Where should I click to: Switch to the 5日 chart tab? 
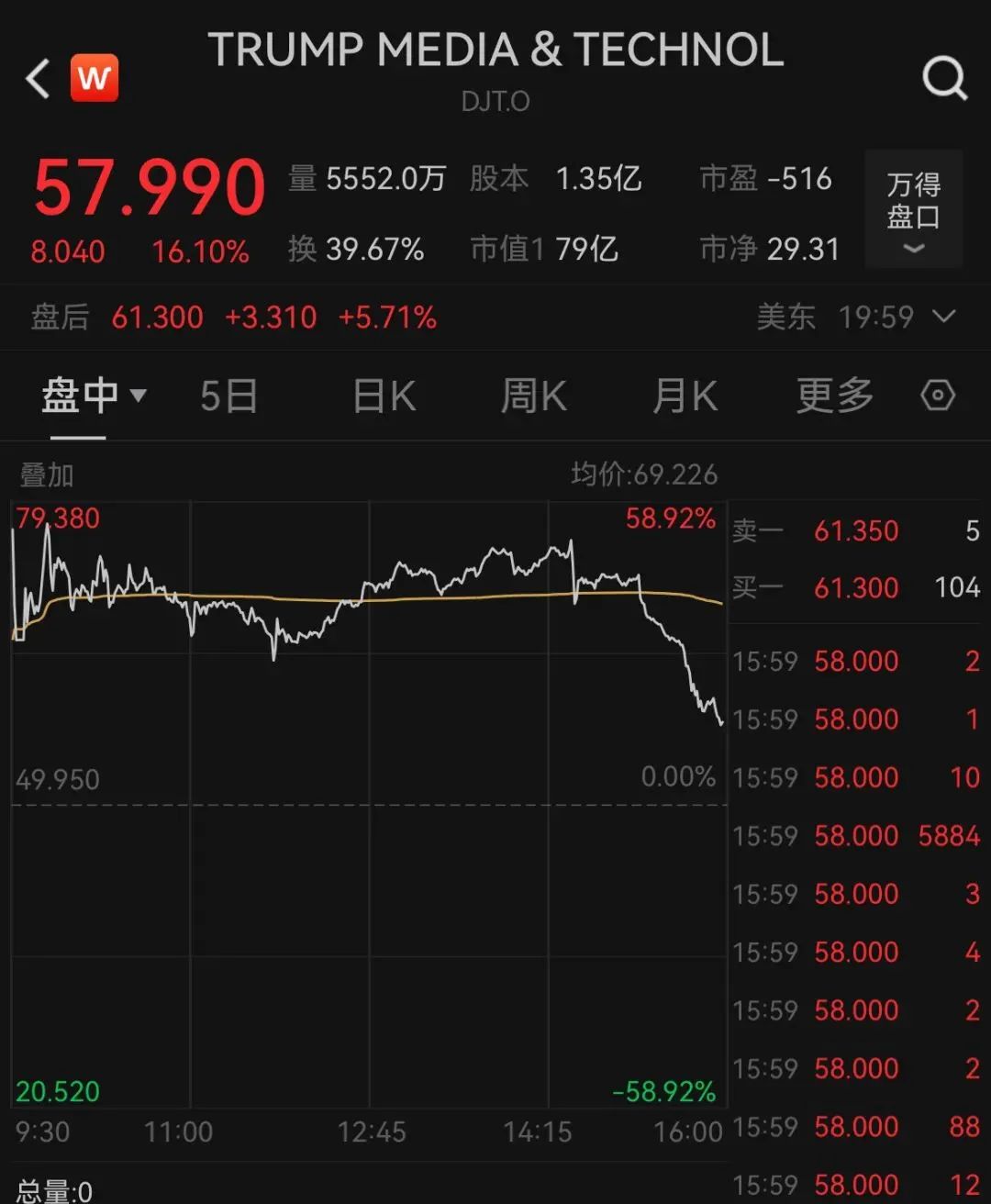point(228,395)
